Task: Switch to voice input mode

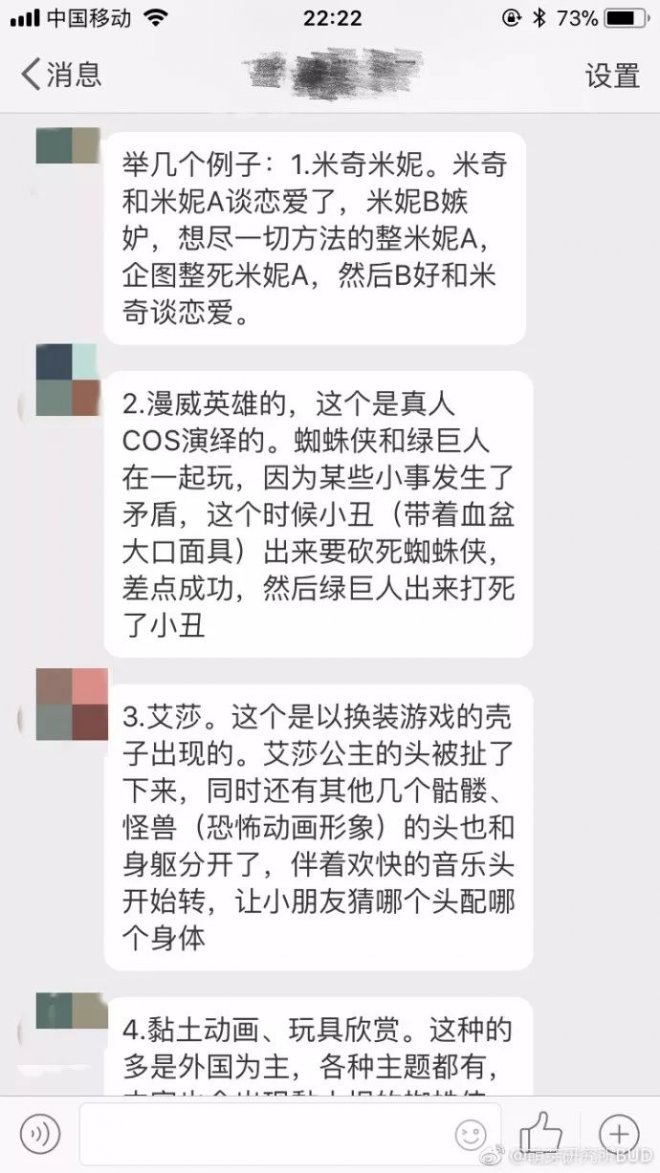Action: pyautogui.click(x=40, y=1133)
